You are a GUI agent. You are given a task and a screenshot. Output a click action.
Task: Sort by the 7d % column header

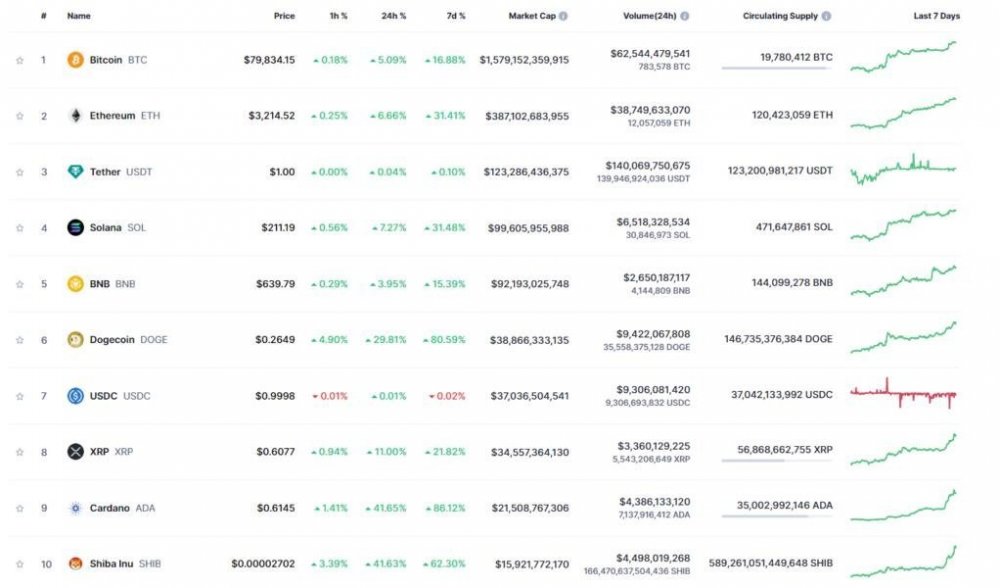(455, 16)
